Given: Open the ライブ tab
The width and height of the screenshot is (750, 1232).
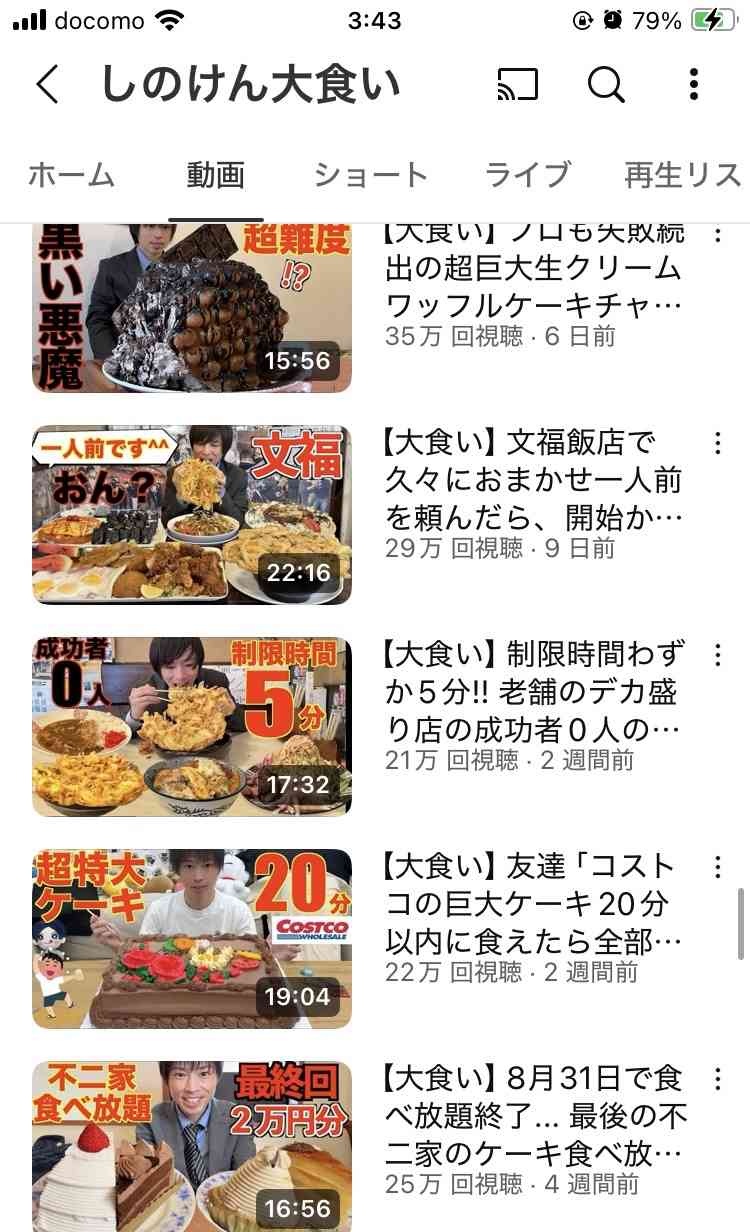Looking at the screenshot, I should pos(527,175).
